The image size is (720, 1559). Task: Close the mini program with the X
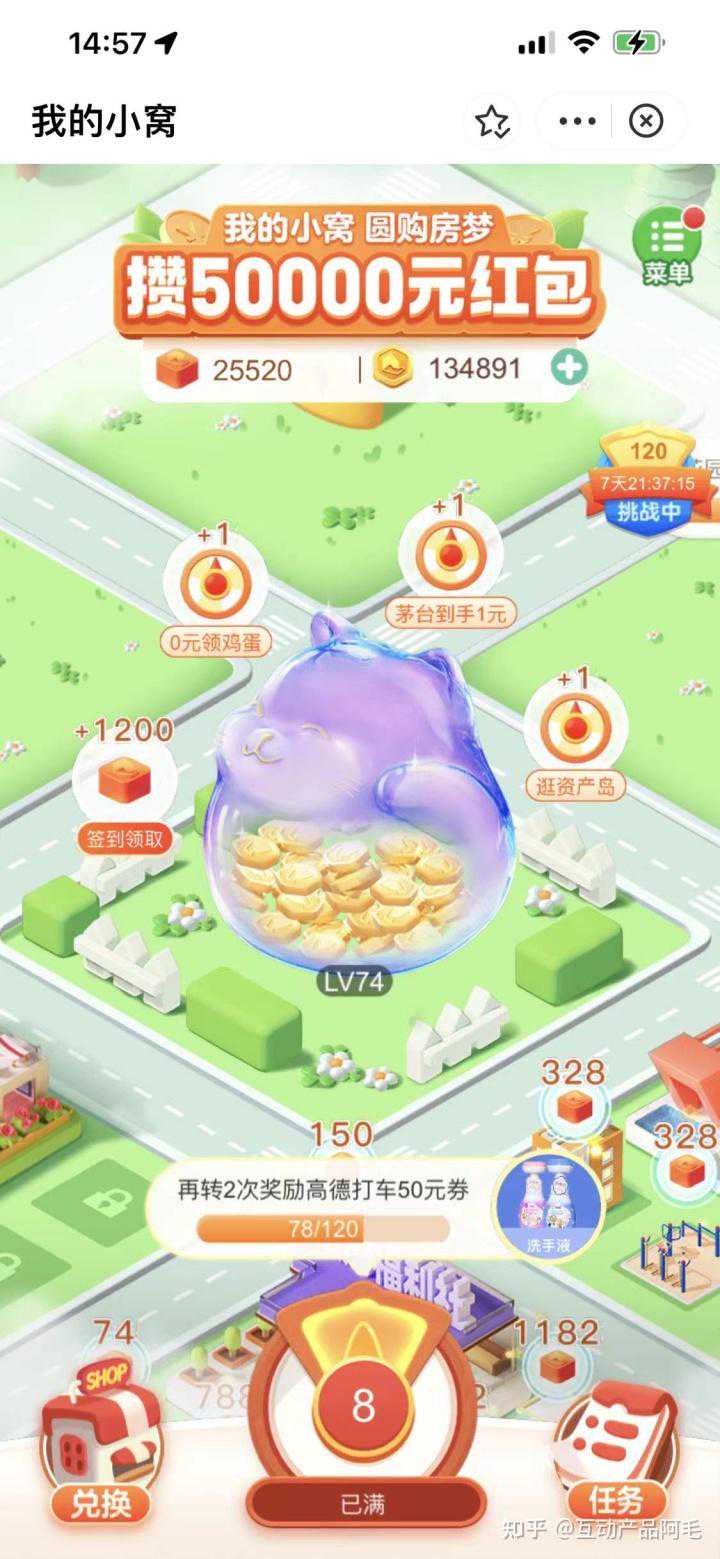(x=646, y=122)
